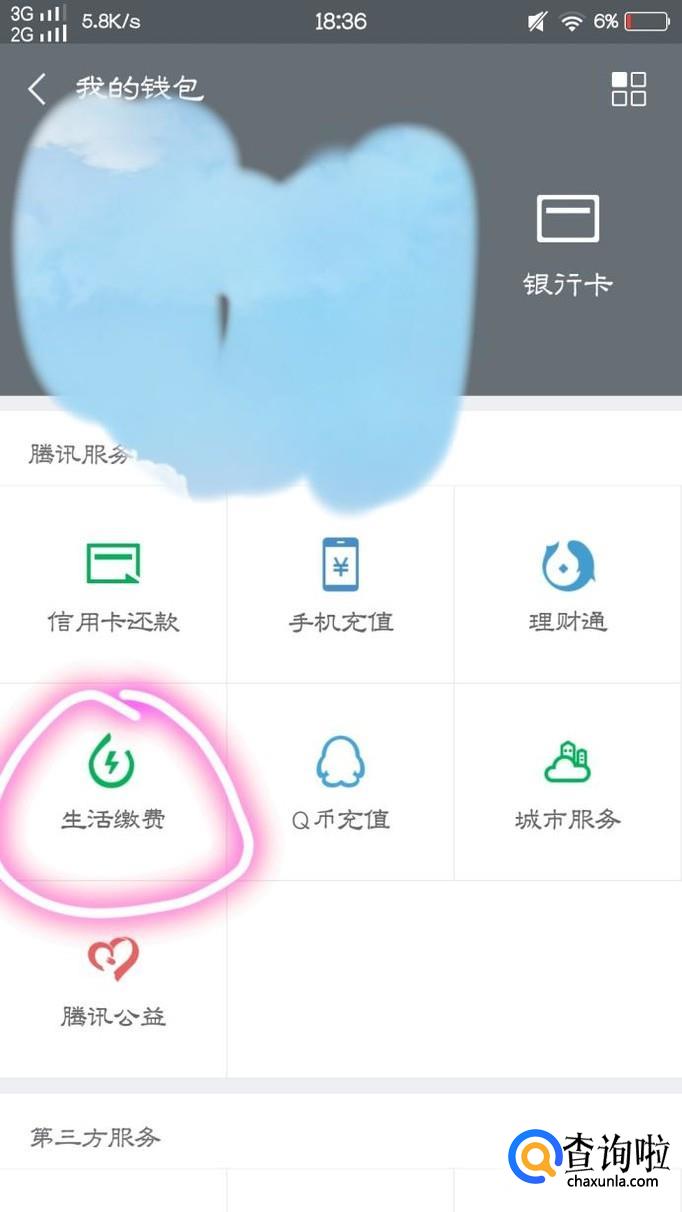The height and width of the screenshot is (1212, 682).
Task: Select 手机充值 phone top-up
Action: [341, 585]
